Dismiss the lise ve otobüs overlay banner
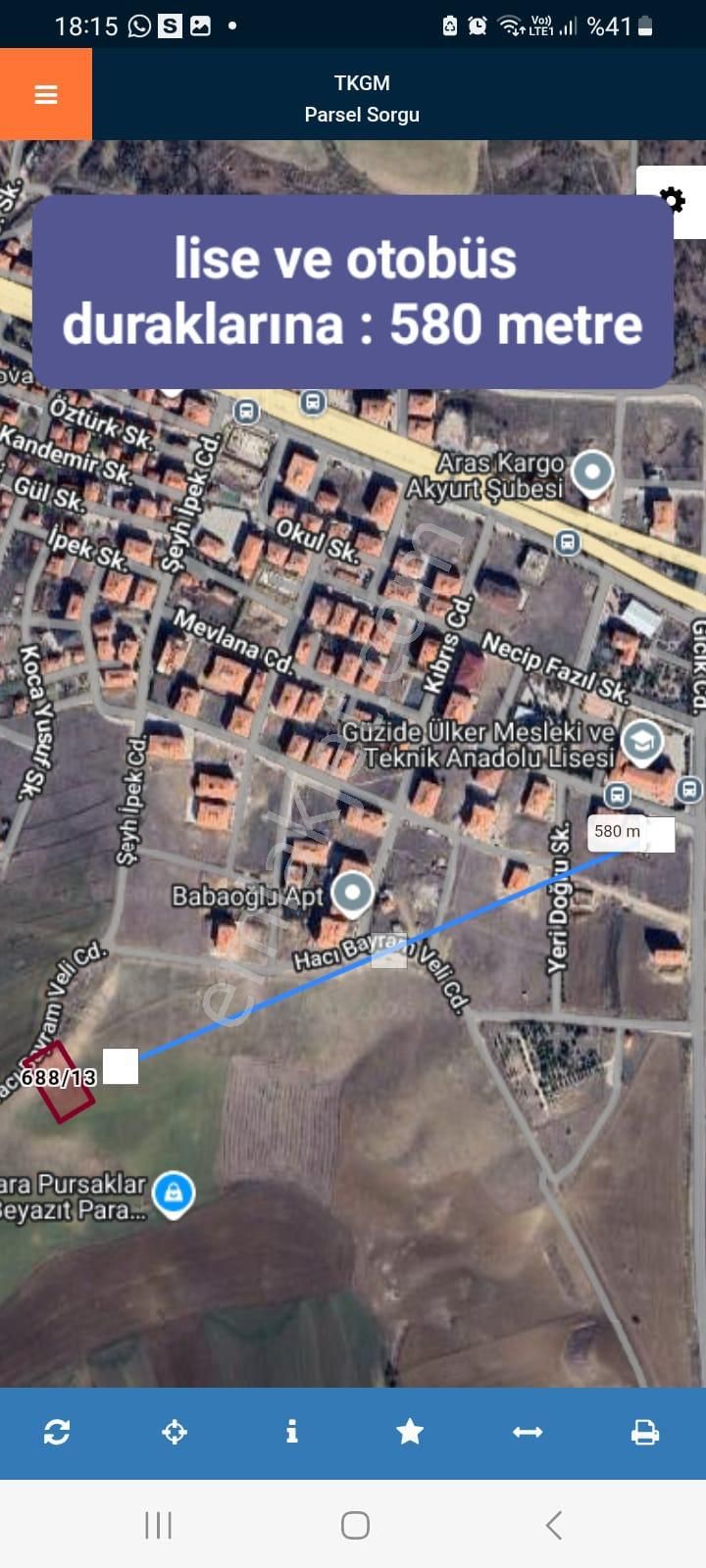This screenshot has width=706, height=1568. click(353, 291)
